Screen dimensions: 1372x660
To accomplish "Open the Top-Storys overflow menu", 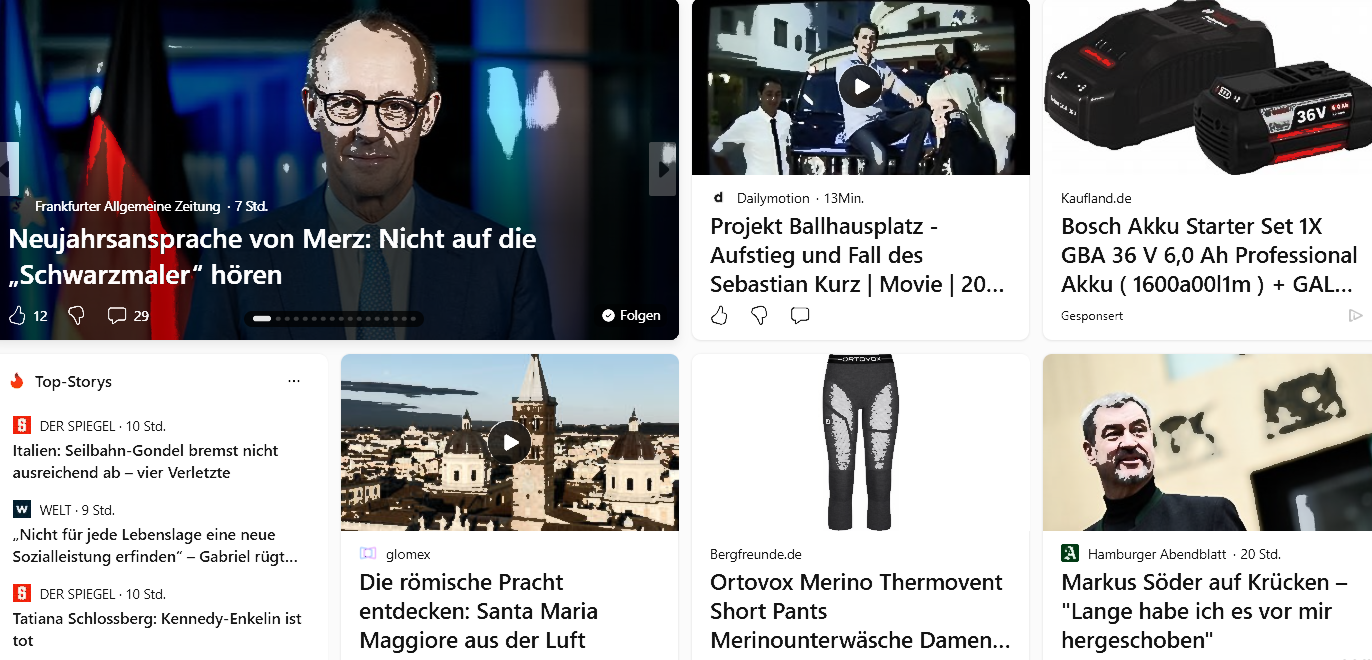I will 294,381.
